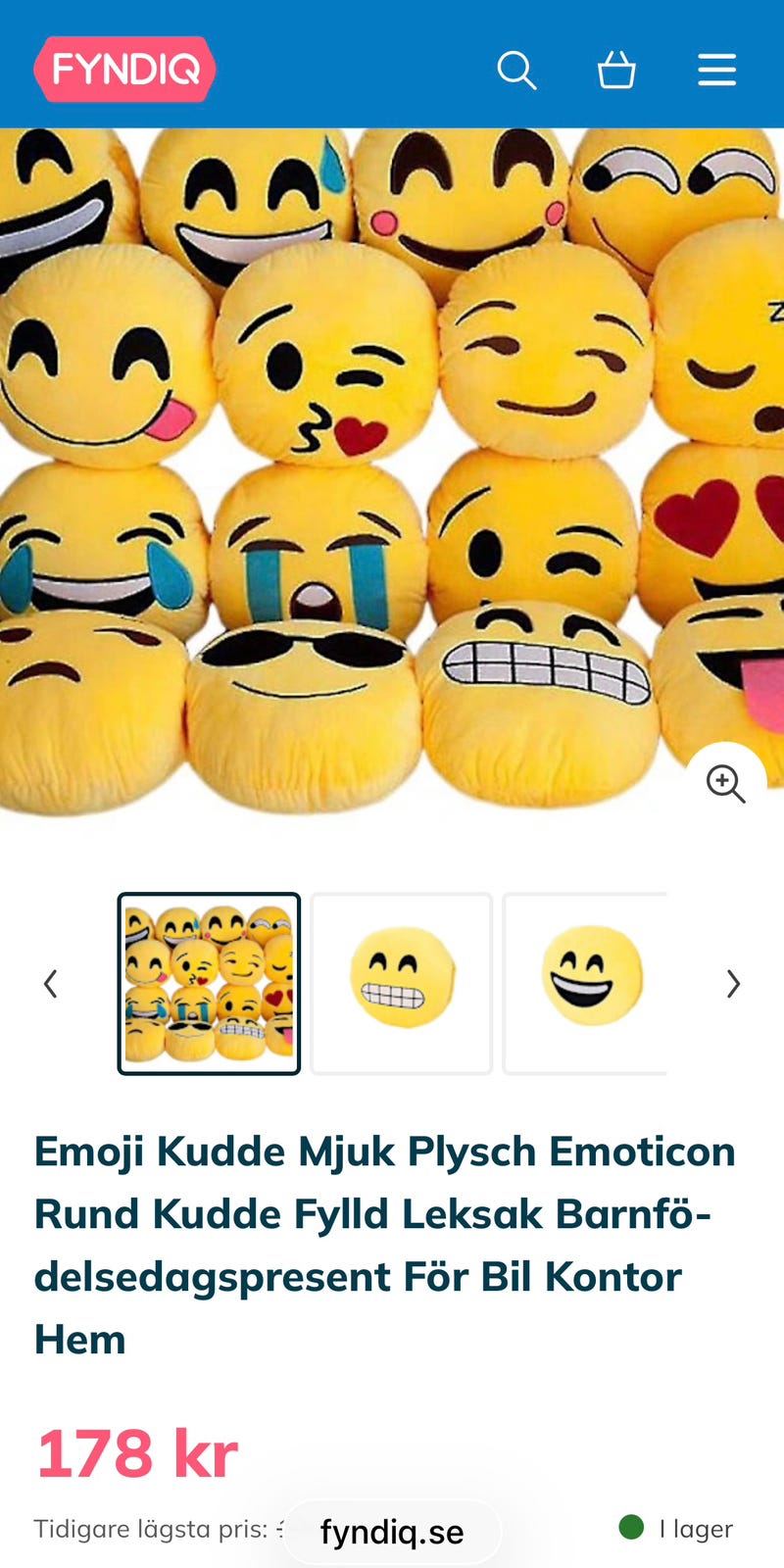Open the shopping basket
The height and width of the screenshot is (1568, 784).
pyautogui.click(x=616, y=71)
